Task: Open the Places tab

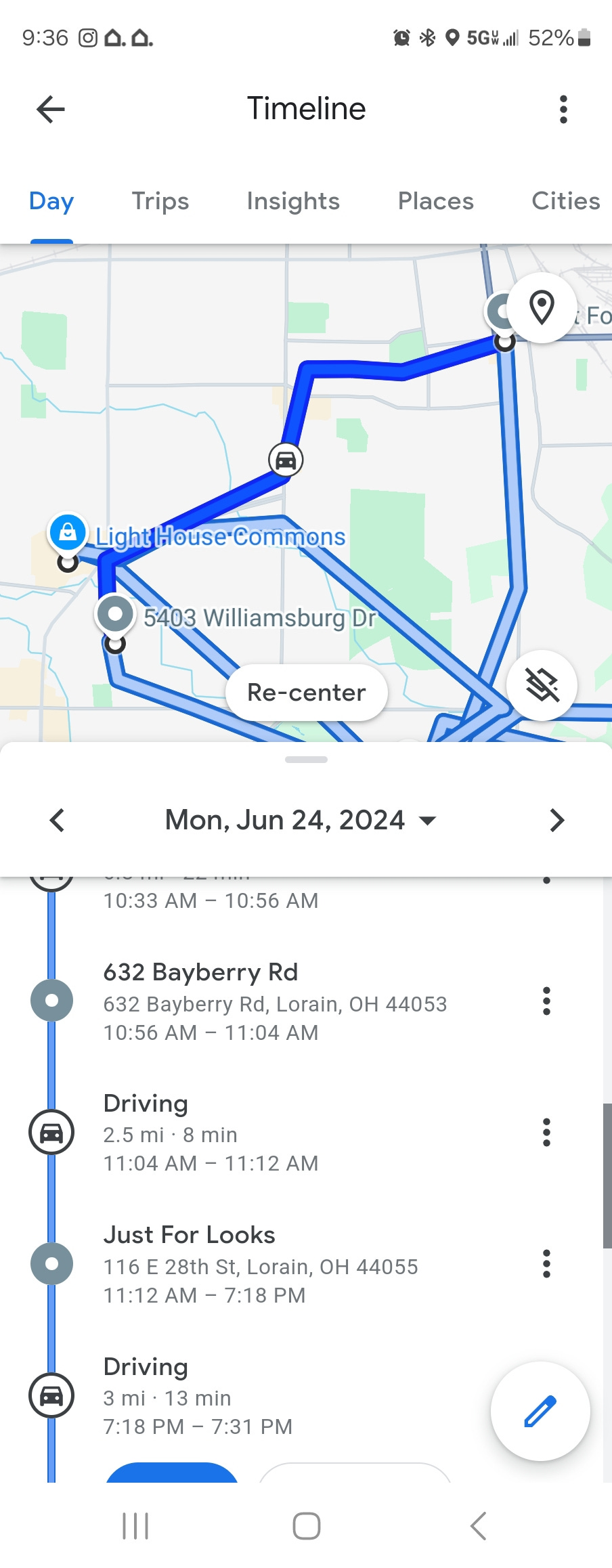Action: click(x=435, y=201)
